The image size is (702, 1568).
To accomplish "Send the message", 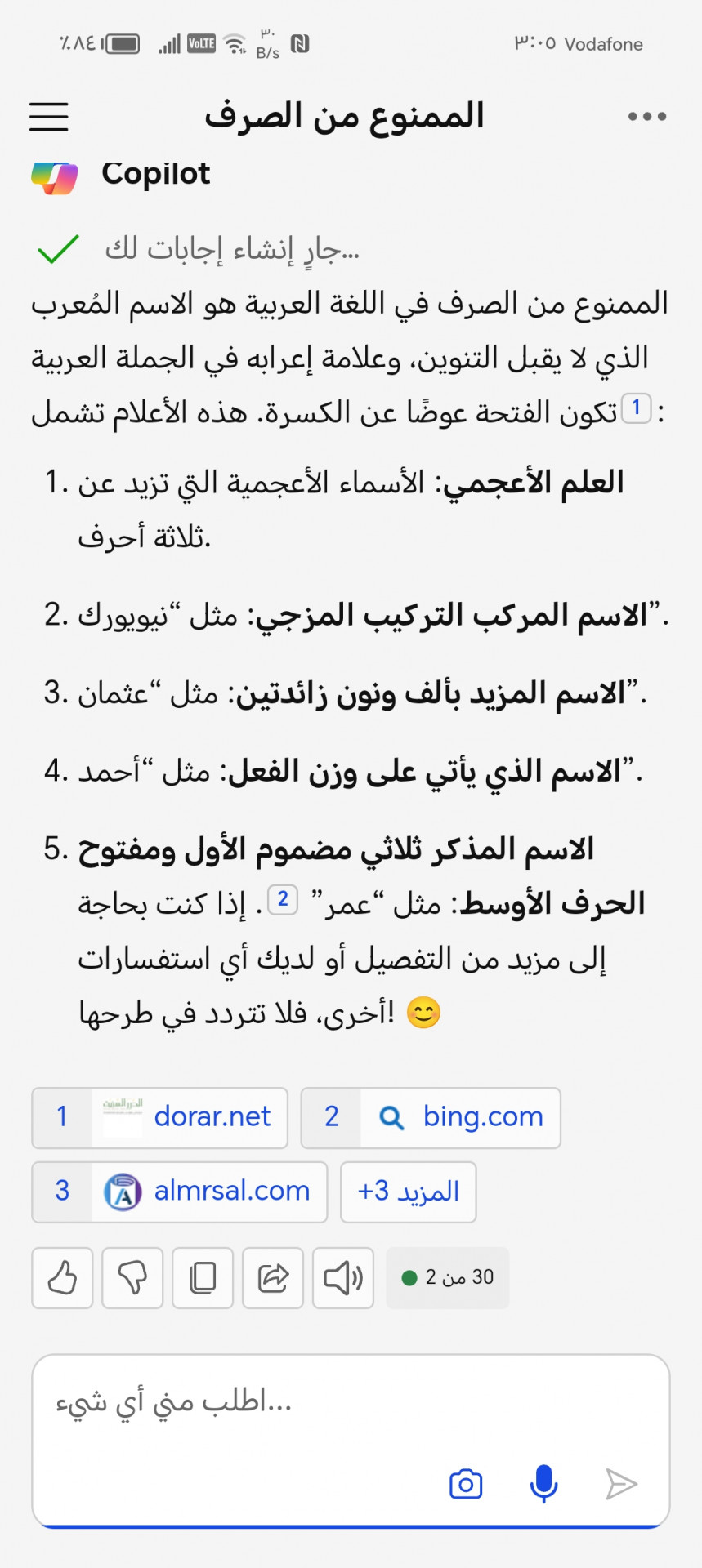I will tap(621, 1484).
